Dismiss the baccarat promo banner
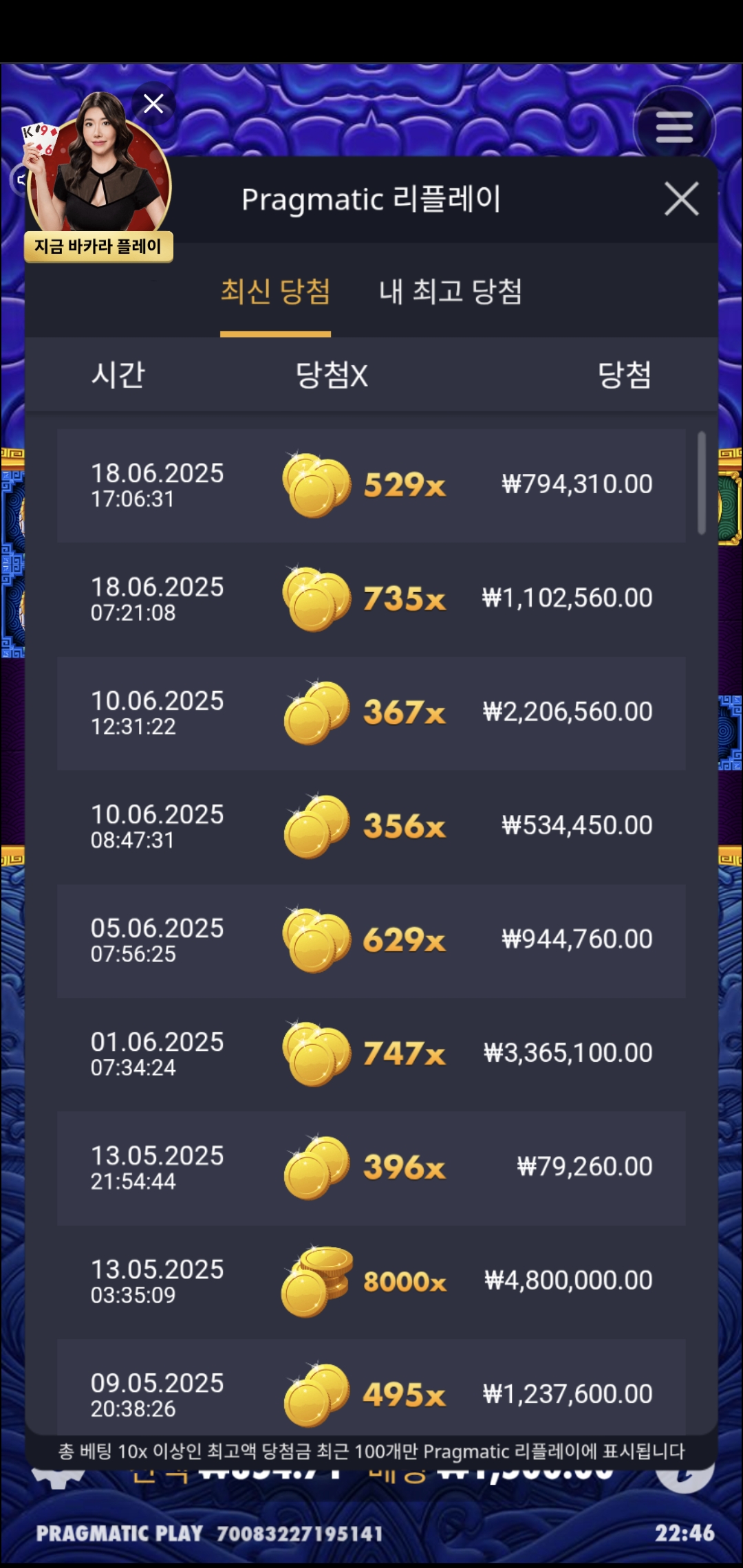The width and height of the screenshot is (743, 1568). [x=153, y=104]
